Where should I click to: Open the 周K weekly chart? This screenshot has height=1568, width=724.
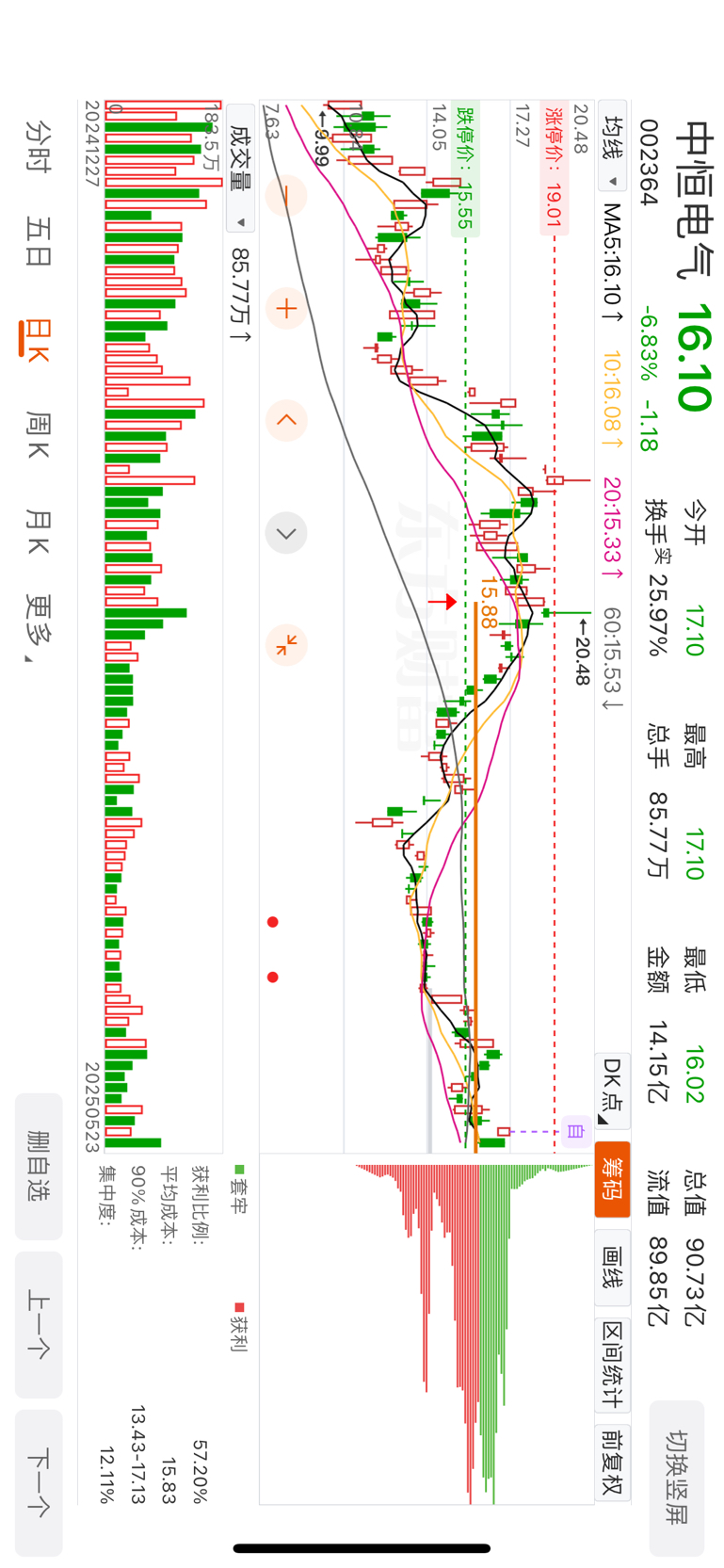pos(39,435)
